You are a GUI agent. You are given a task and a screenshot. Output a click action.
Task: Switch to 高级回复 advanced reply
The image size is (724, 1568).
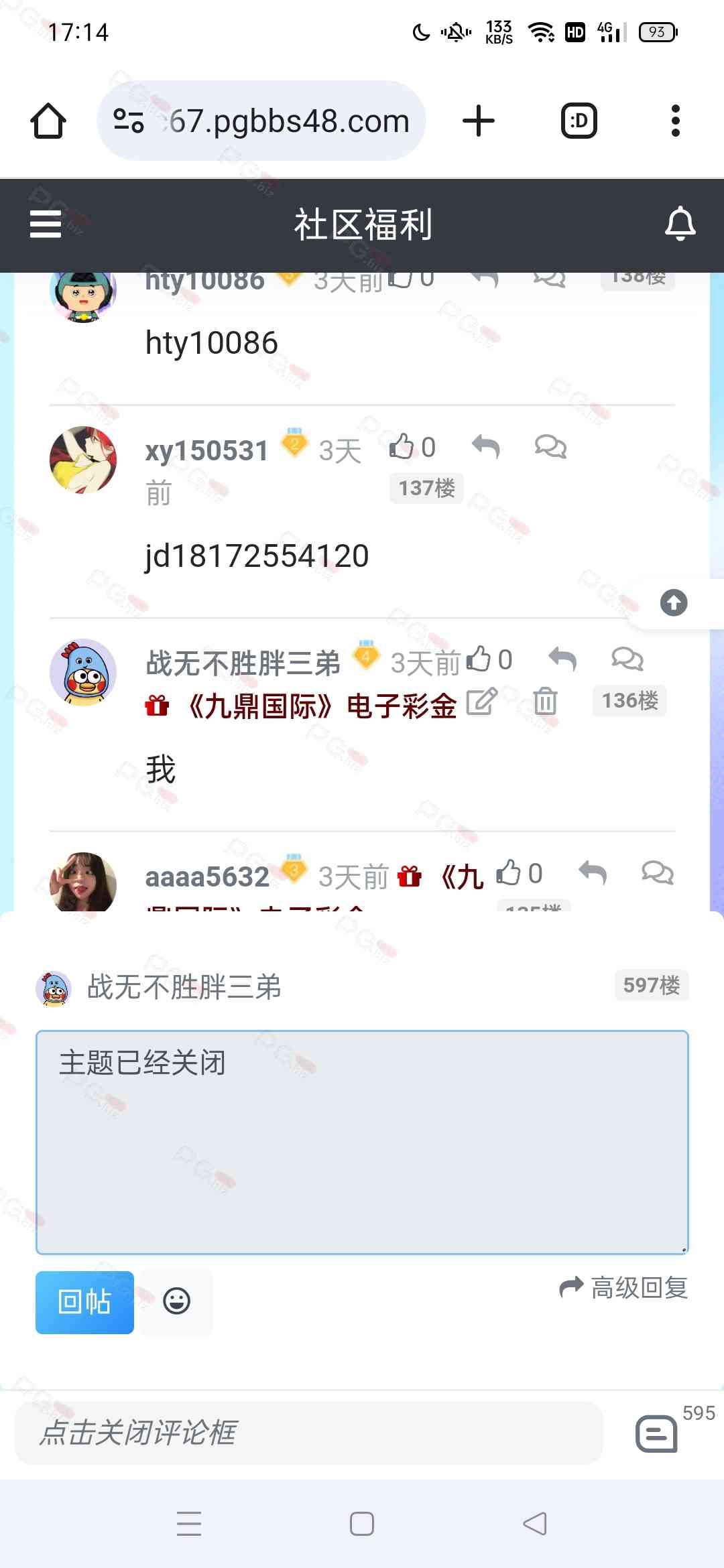(623, 1287)
